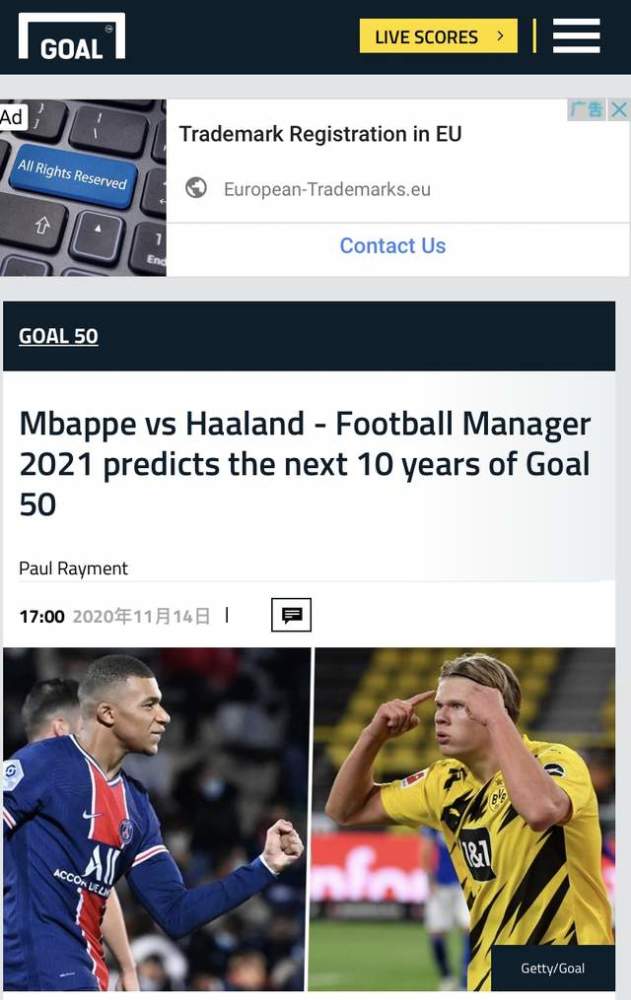Tap Contact Us in the ad

click(x=392, y=246)
